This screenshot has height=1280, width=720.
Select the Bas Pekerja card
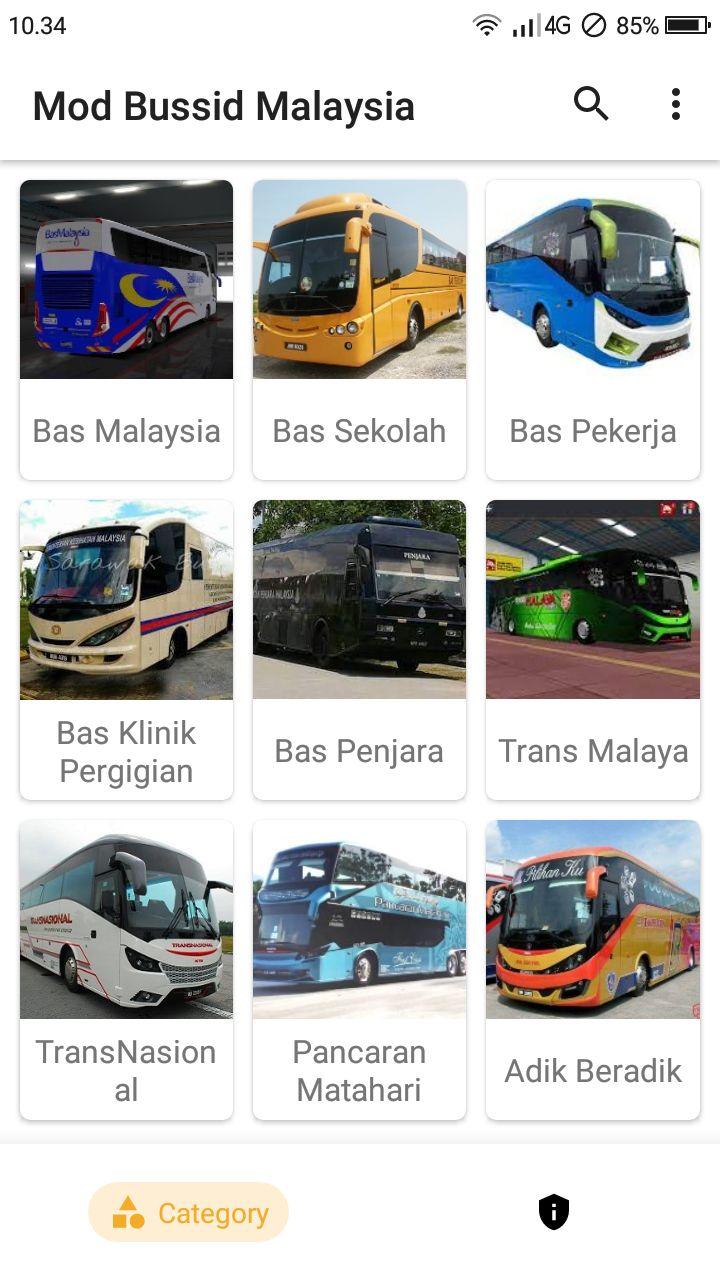[x=592, y=330]
